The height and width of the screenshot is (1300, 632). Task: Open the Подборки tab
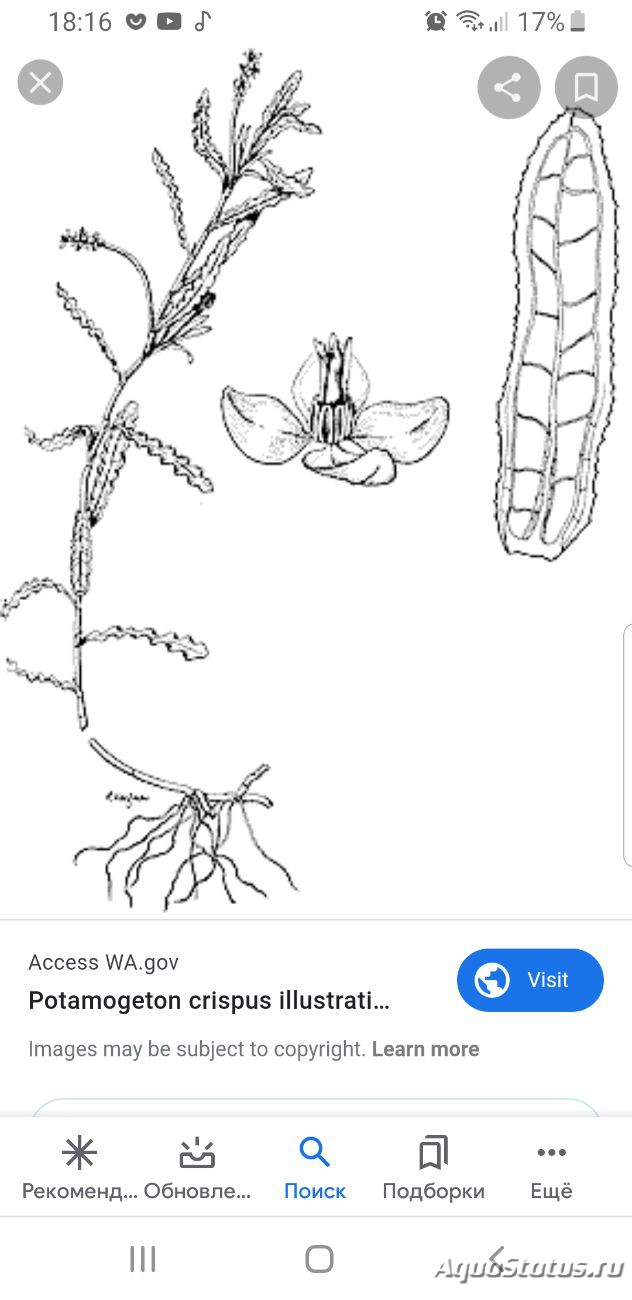pos(433,1169)
